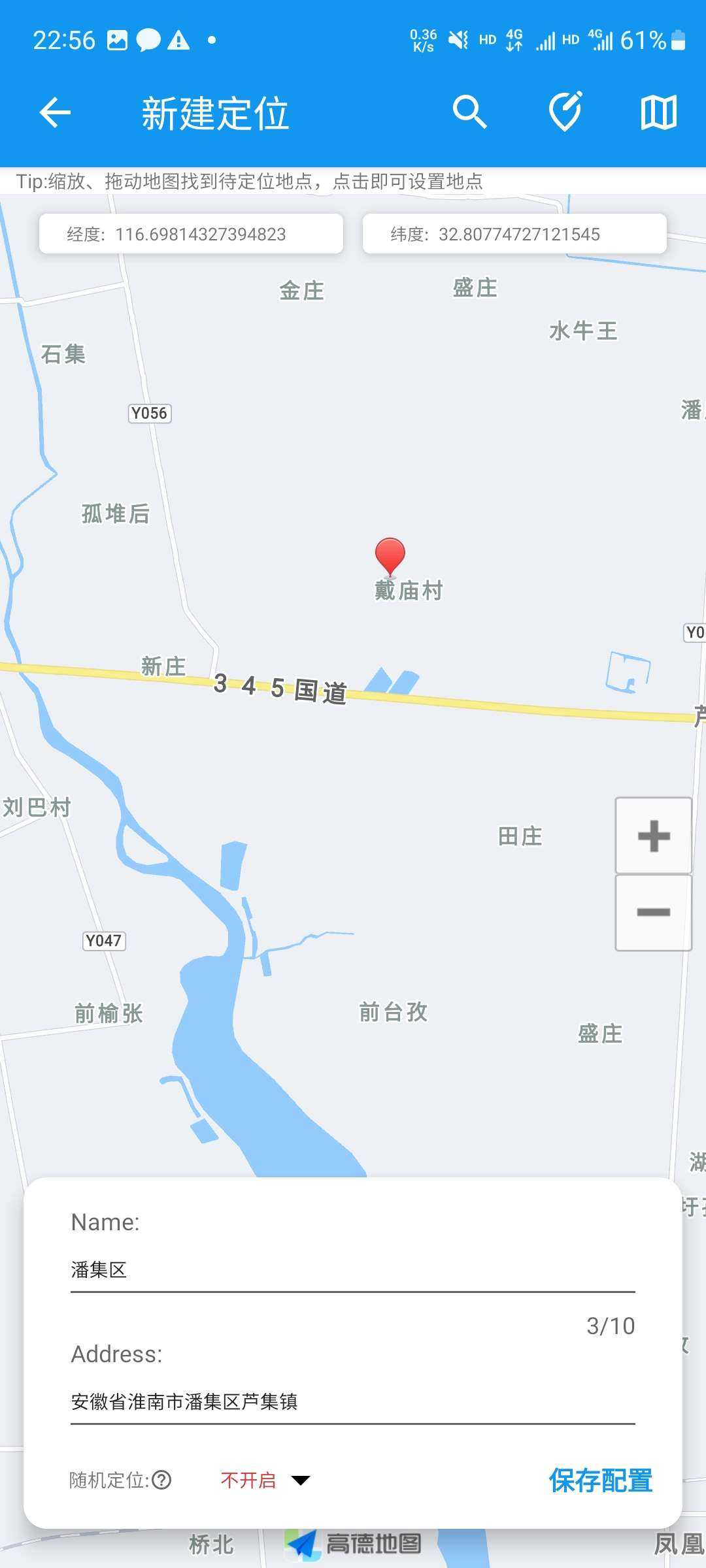Open the map layer icon
Screen dimensions: 706x1568
coord(658,112)
